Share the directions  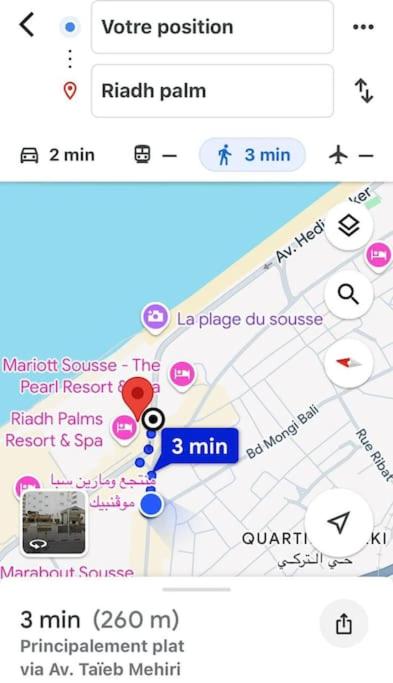pos(344,623)
